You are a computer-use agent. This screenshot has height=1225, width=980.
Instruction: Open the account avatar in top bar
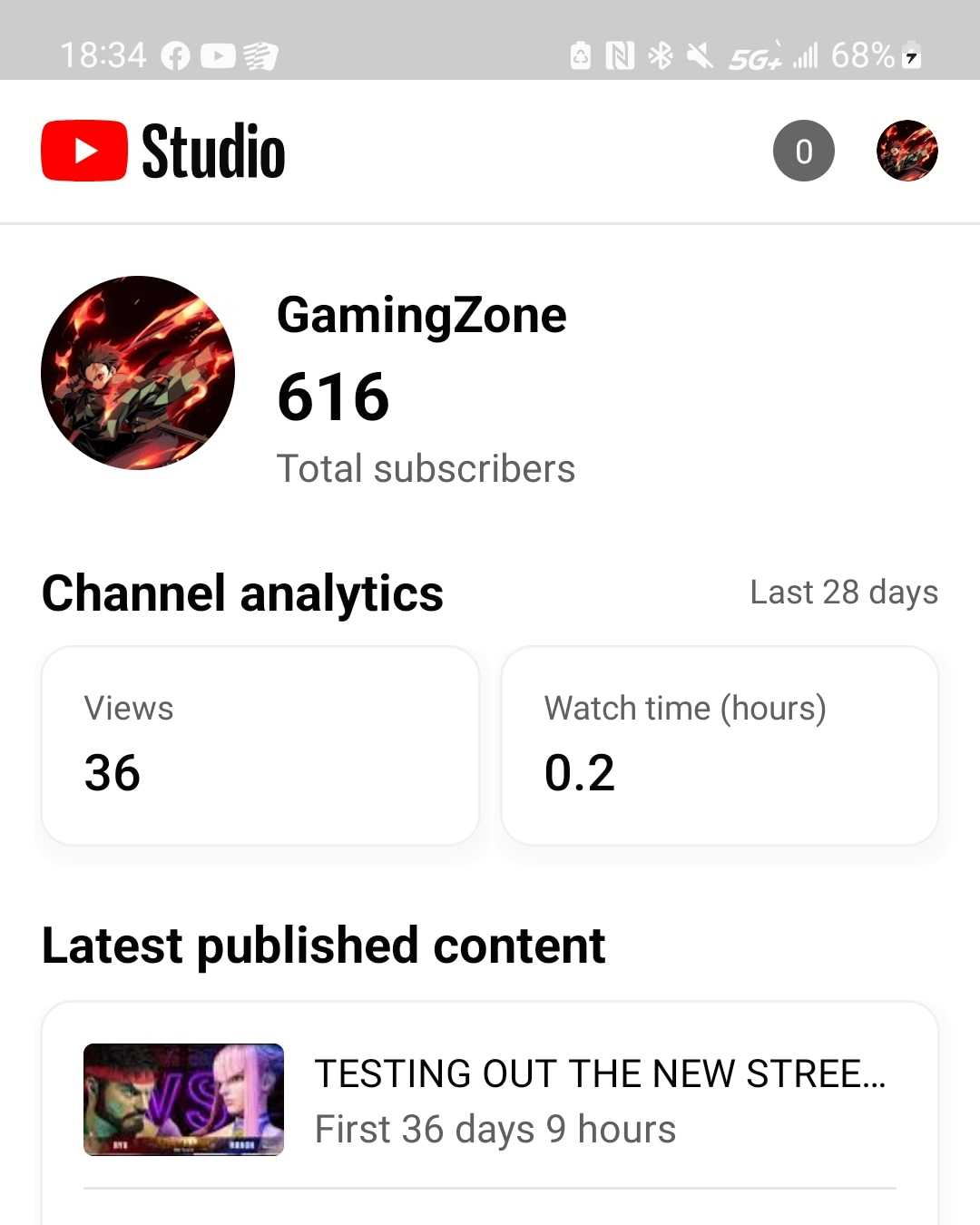(906, 151)
